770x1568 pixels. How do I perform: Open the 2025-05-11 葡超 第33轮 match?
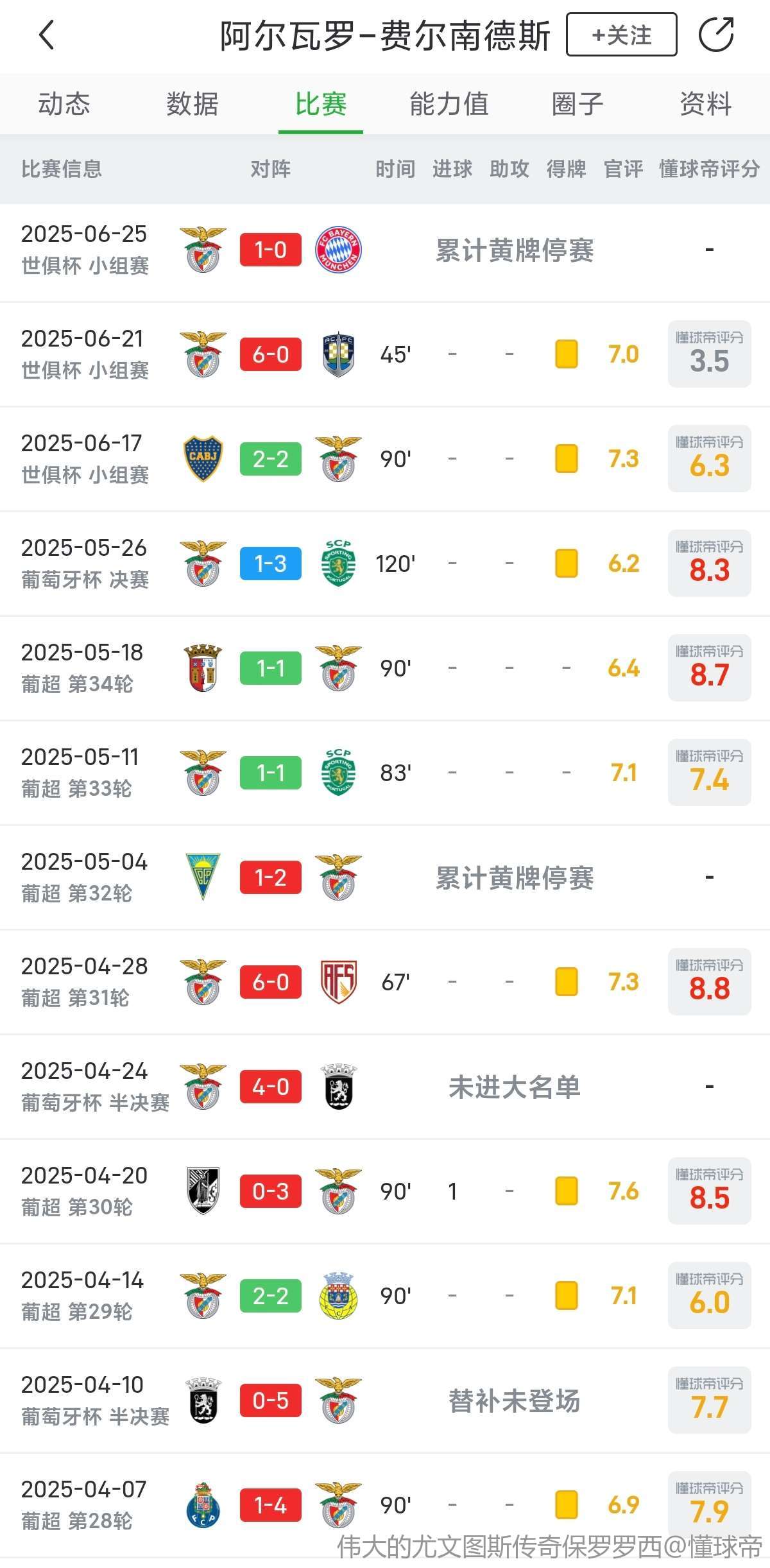pyautogui.click(x=385, y=773)
